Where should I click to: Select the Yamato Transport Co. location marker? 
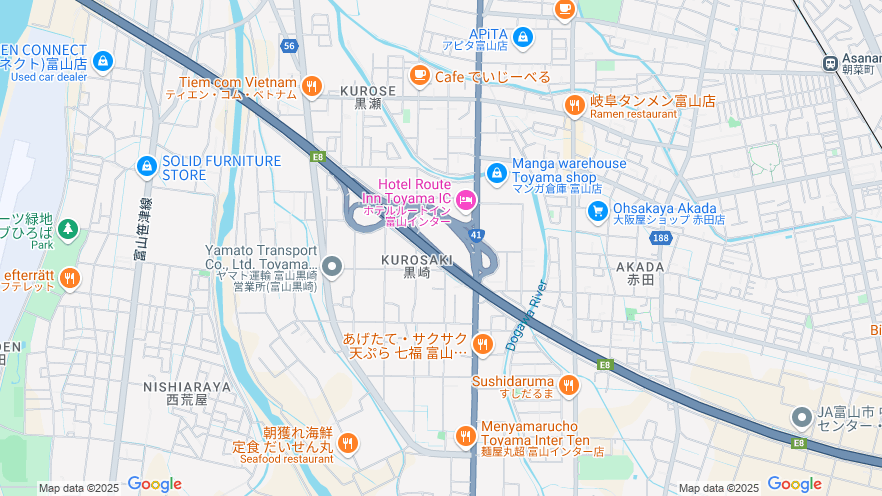pos(333,267)
